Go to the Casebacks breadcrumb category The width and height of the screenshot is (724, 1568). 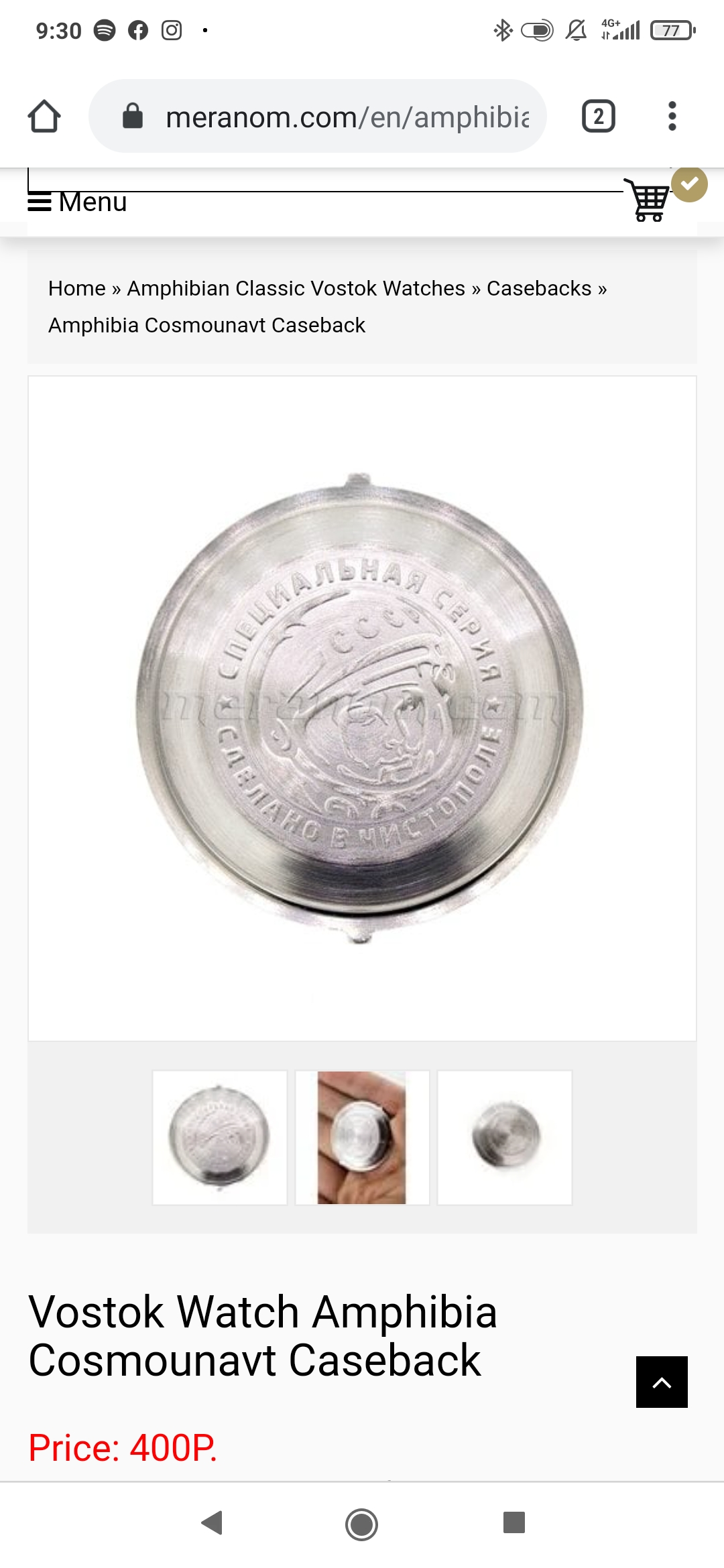(x=539, y=288)
